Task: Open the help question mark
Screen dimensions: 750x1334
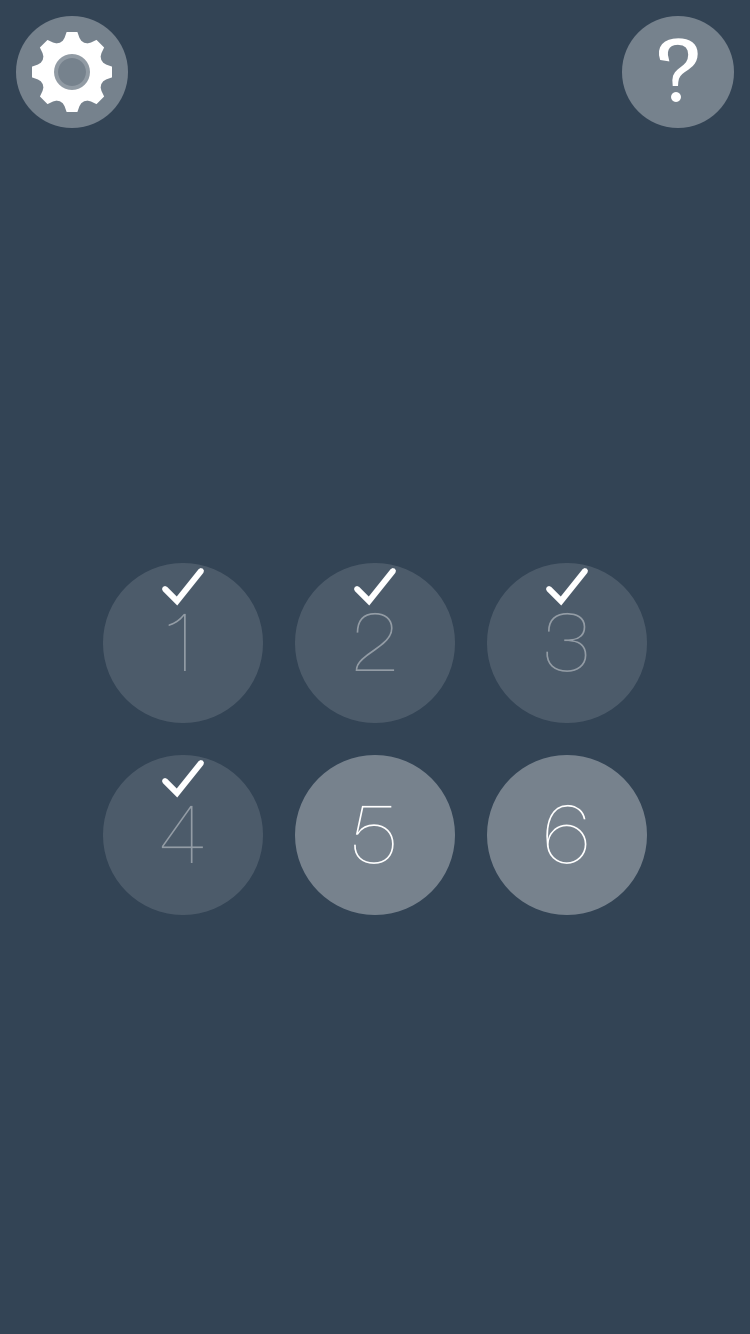Action: (677, 72)
